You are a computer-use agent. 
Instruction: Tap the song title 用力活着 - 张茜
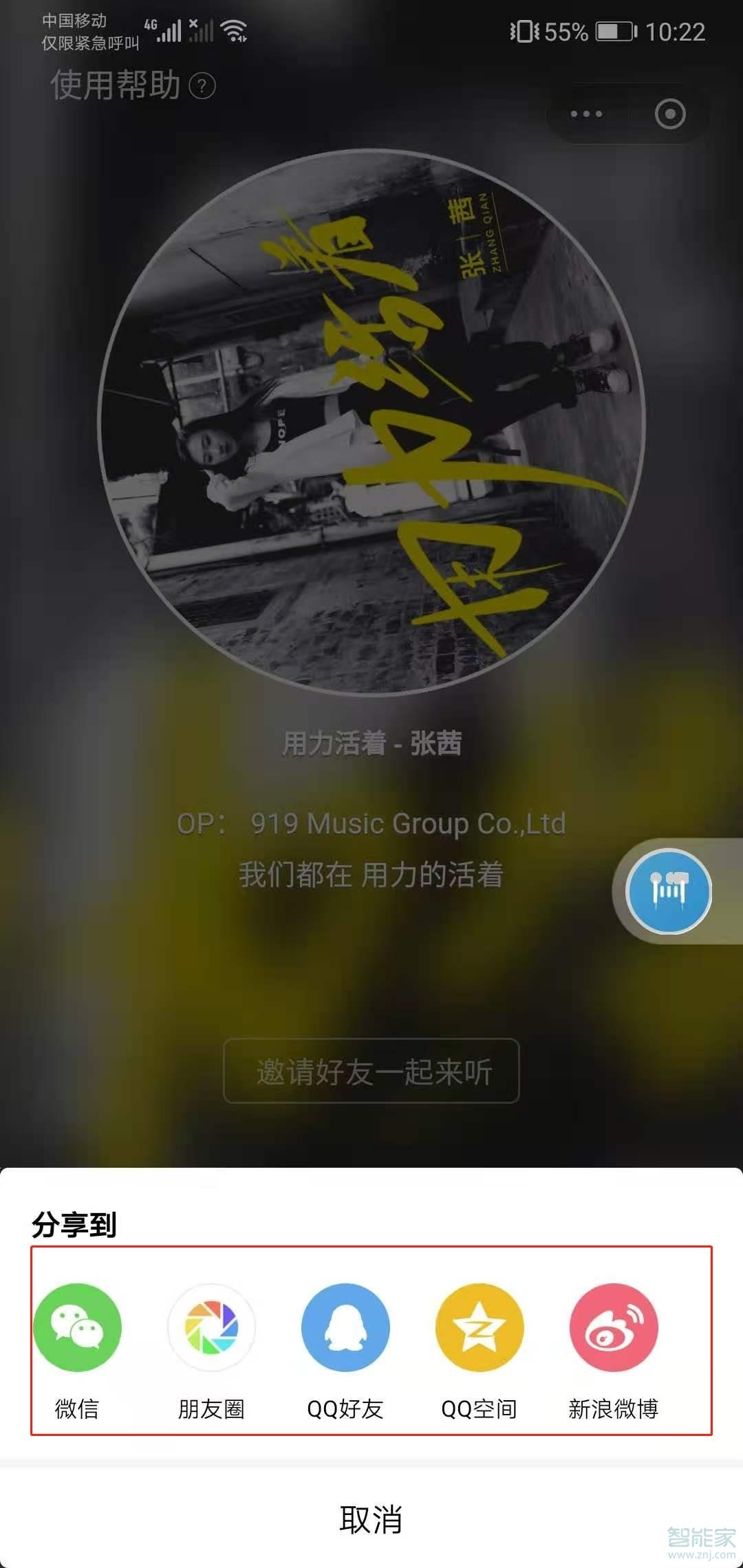(x=371, y=745)
